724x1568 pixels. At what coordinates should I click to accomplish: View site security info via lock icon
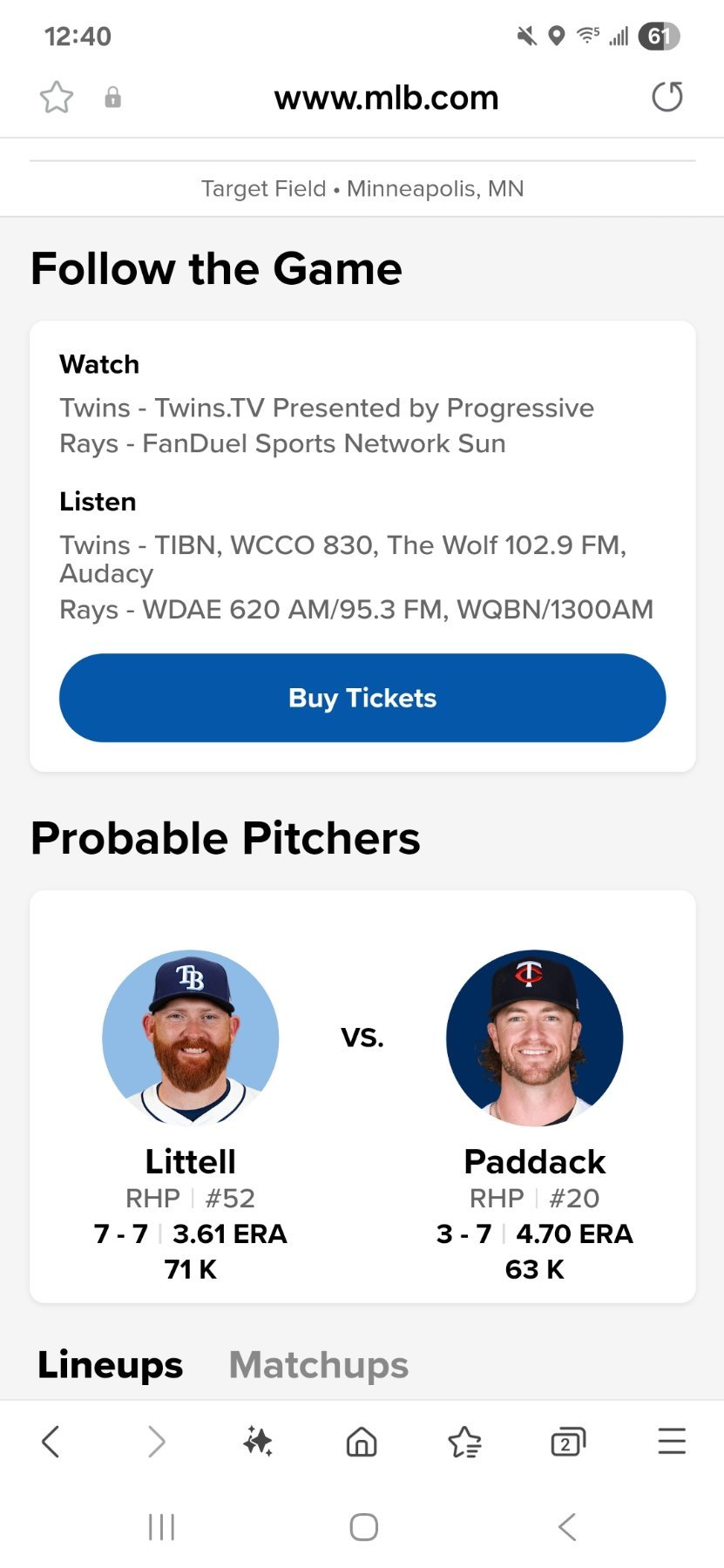112,98
